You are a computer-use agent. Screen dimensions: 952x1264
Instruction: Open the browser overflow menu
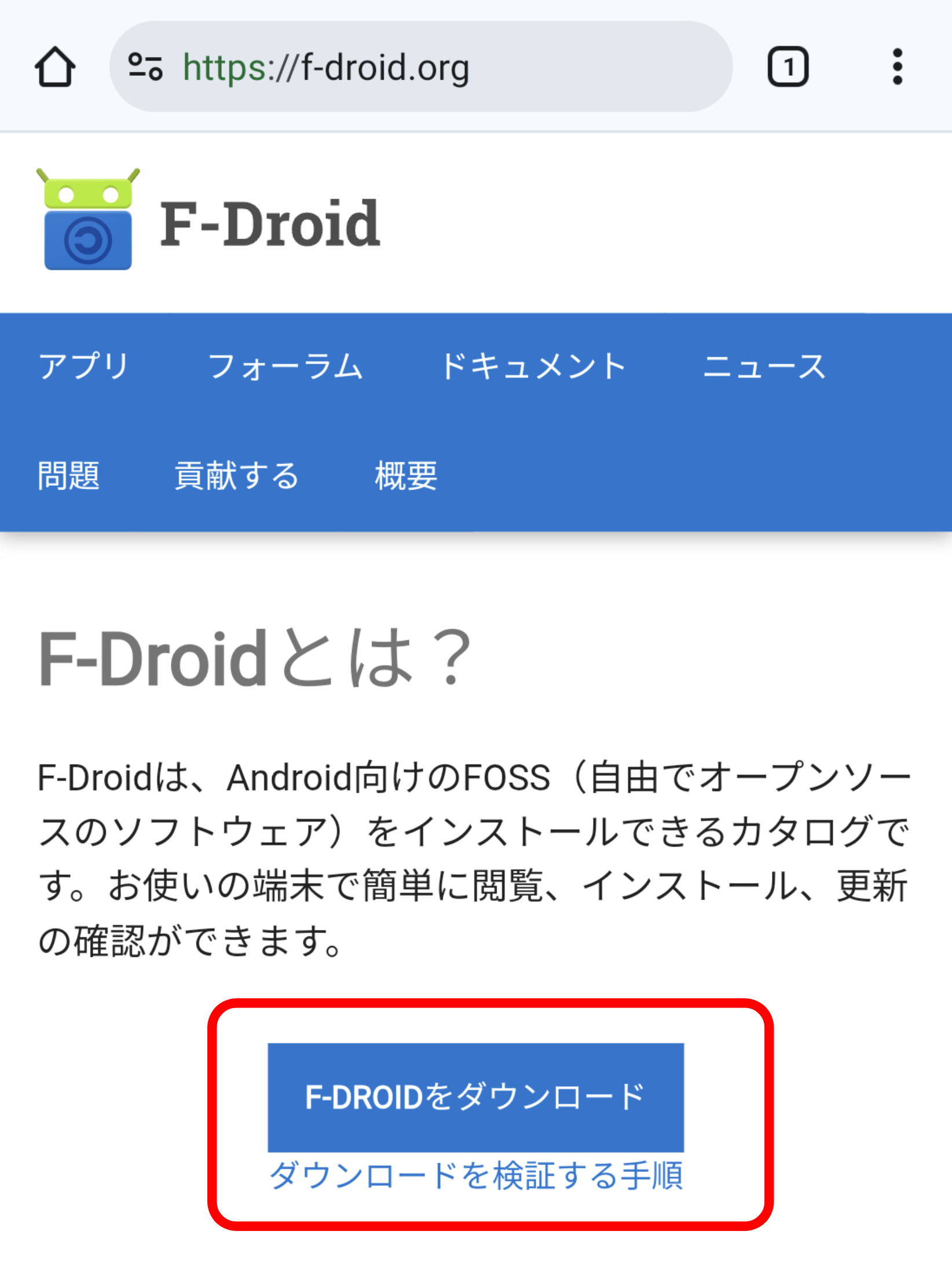pyautogui.click(x=897, y=67)
